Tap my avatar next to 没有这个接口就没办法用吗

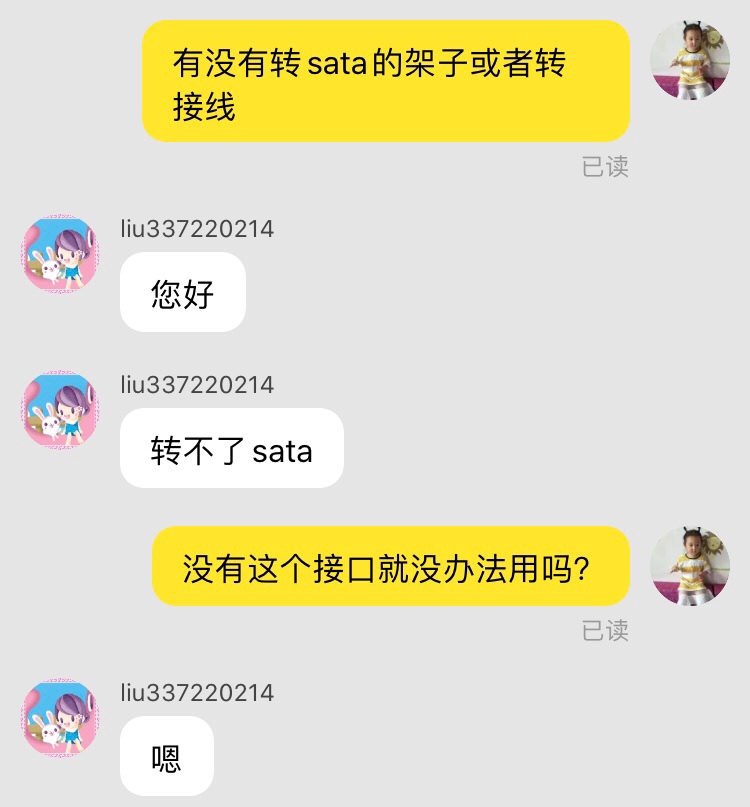[x=690, y=566]
